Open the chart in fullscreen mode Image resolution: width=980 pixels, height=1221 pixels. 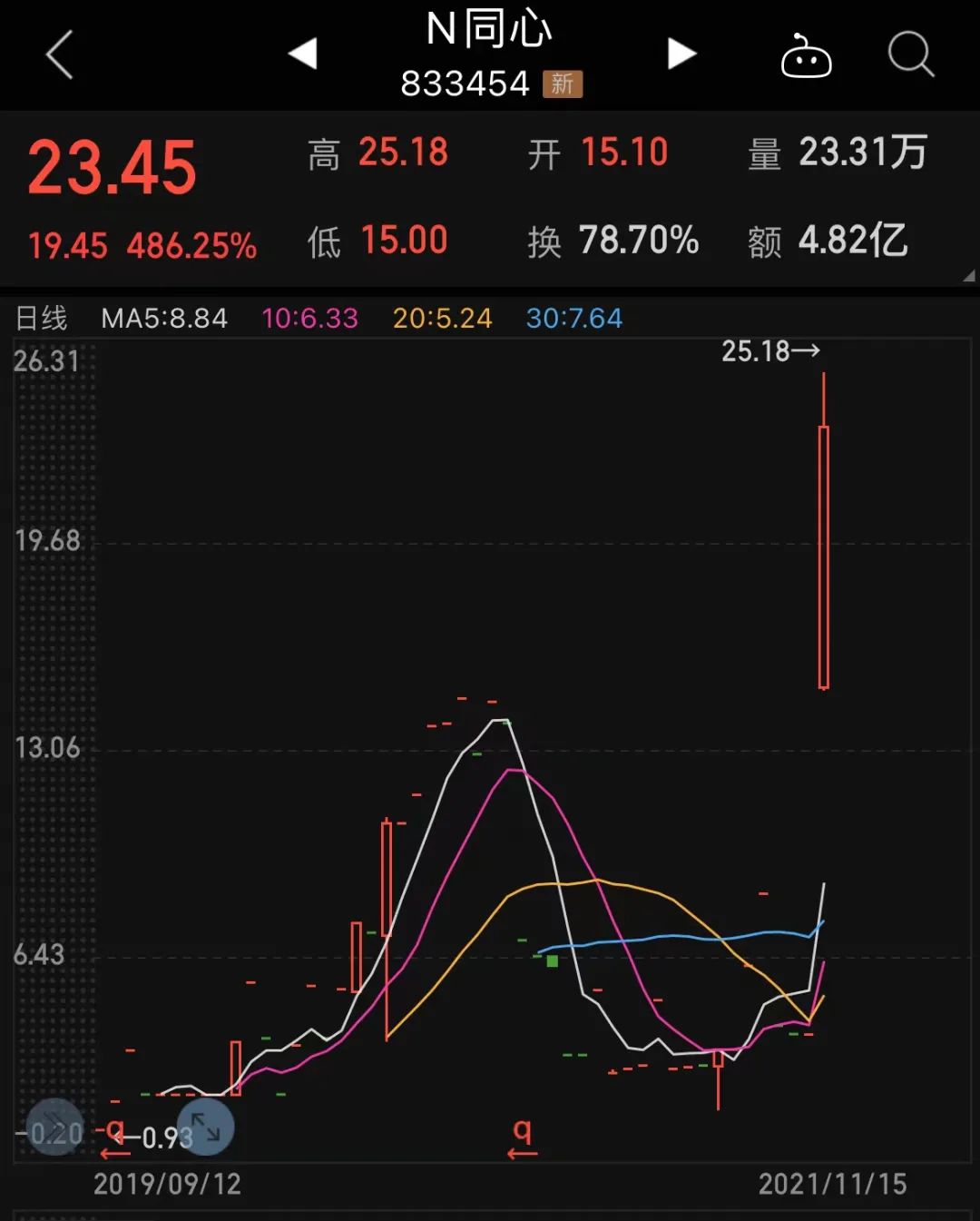(x=206, y=1127)
